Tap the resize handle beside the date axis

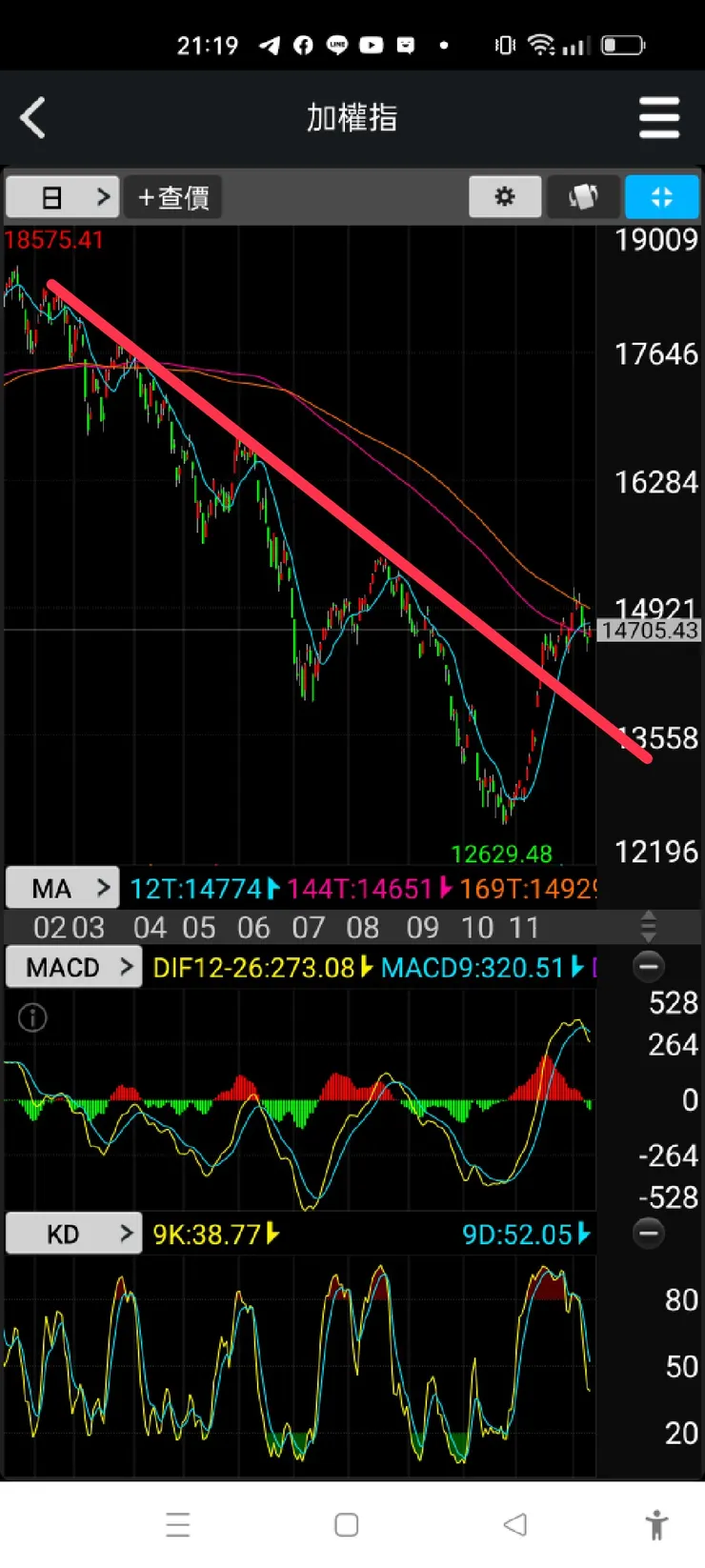(x=648, y=926)
